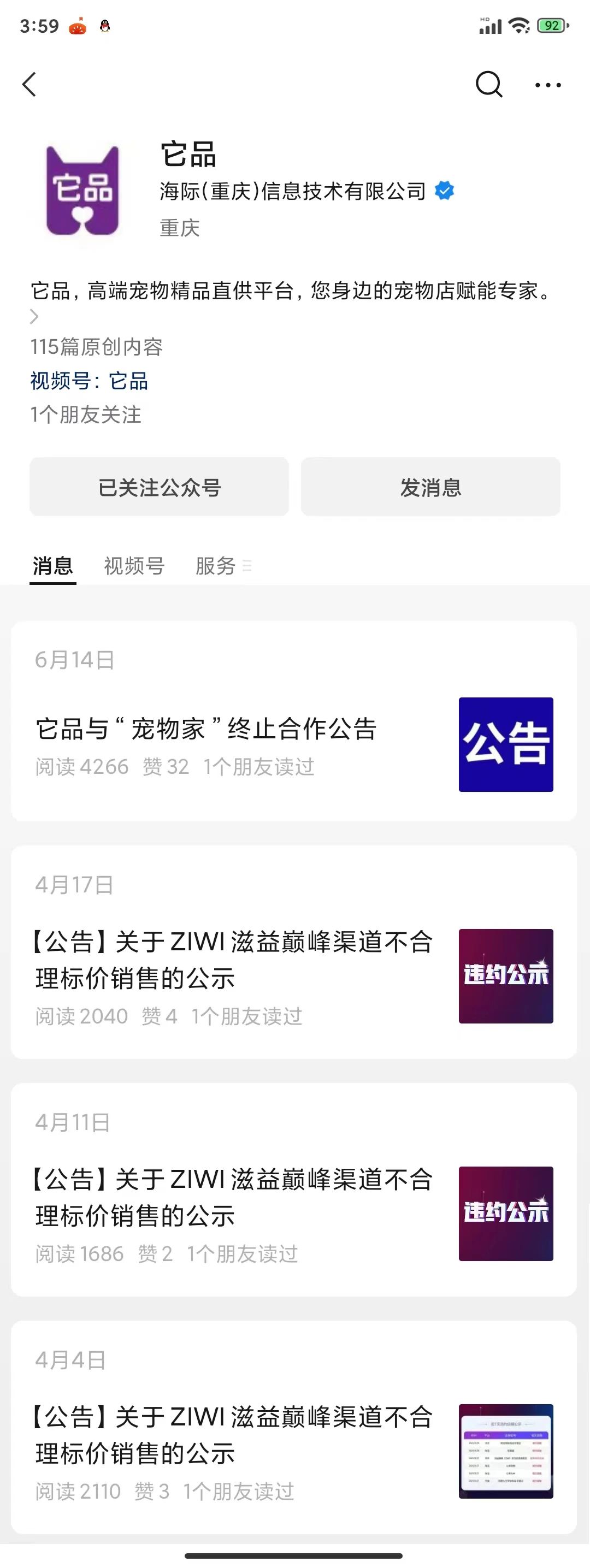Tap the 它品 account avatar
Viewport: 590px width, 1568px height.
click(x=83, y=191)
